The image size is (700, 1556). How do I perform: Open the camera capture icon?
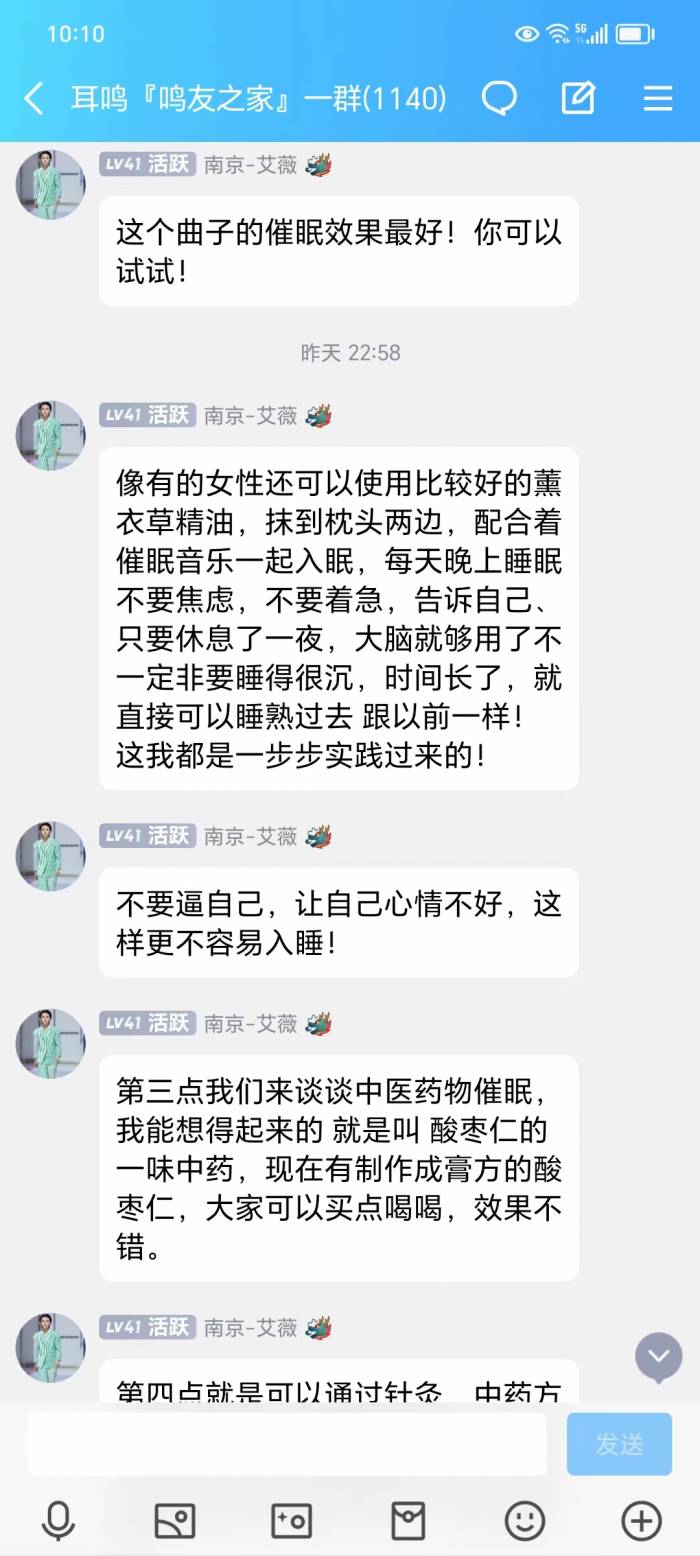pos(292,1521)
